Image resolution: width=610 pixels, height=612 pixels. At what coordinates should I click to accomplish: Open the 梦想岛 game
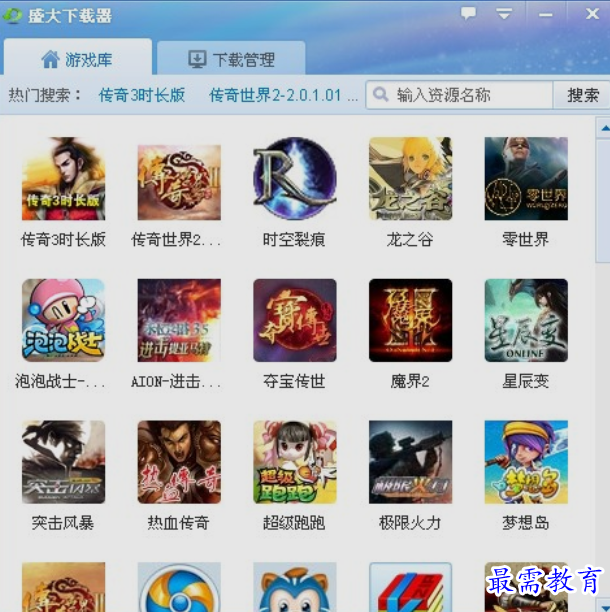coord(526,462)
